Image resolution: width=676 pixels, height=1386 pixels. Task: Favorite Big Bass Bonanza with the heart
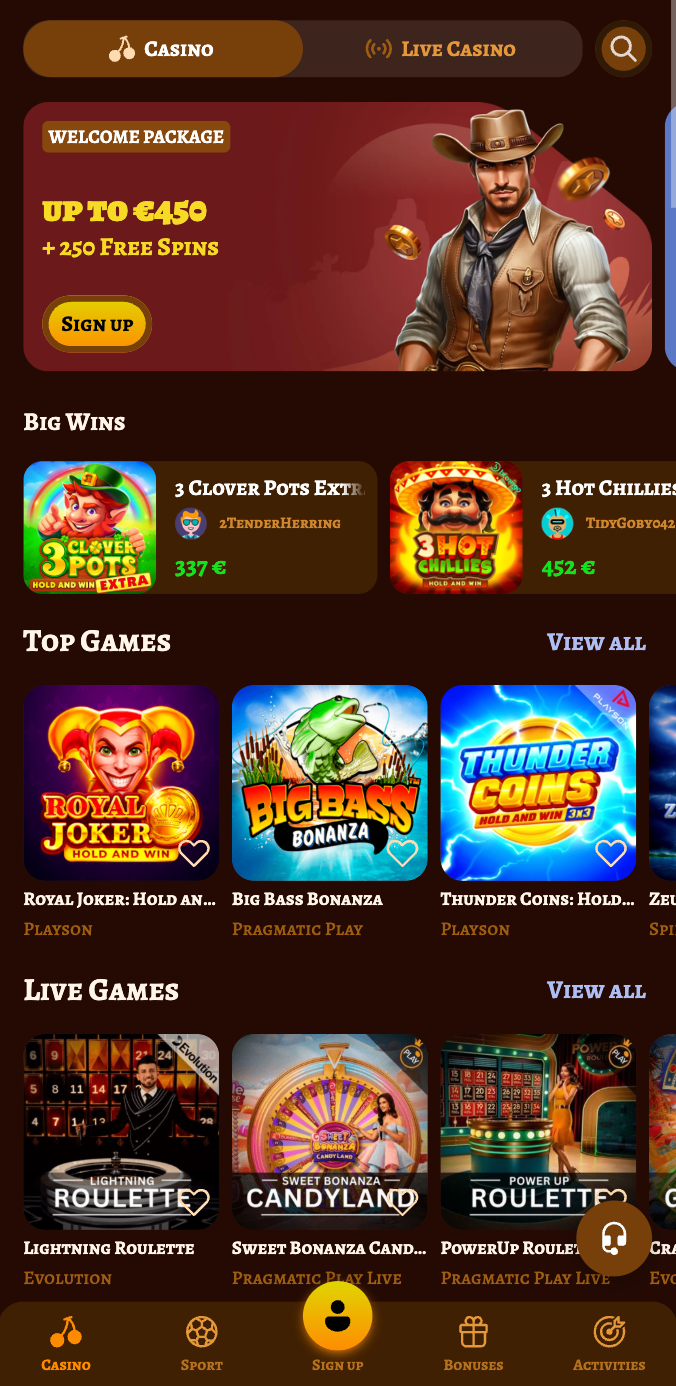(402, 853)
